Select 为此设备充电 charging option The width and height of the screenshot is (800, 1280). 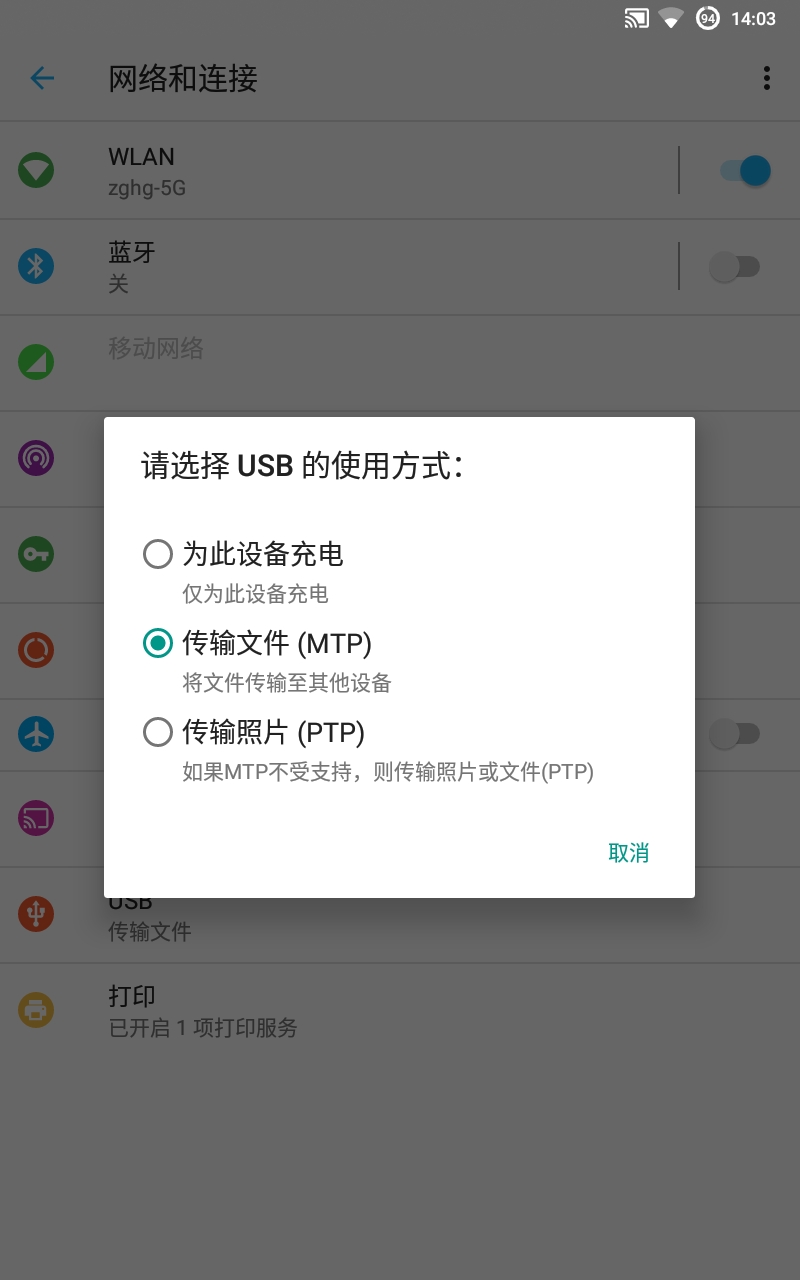pyautogui.click(x=399, y=571)
